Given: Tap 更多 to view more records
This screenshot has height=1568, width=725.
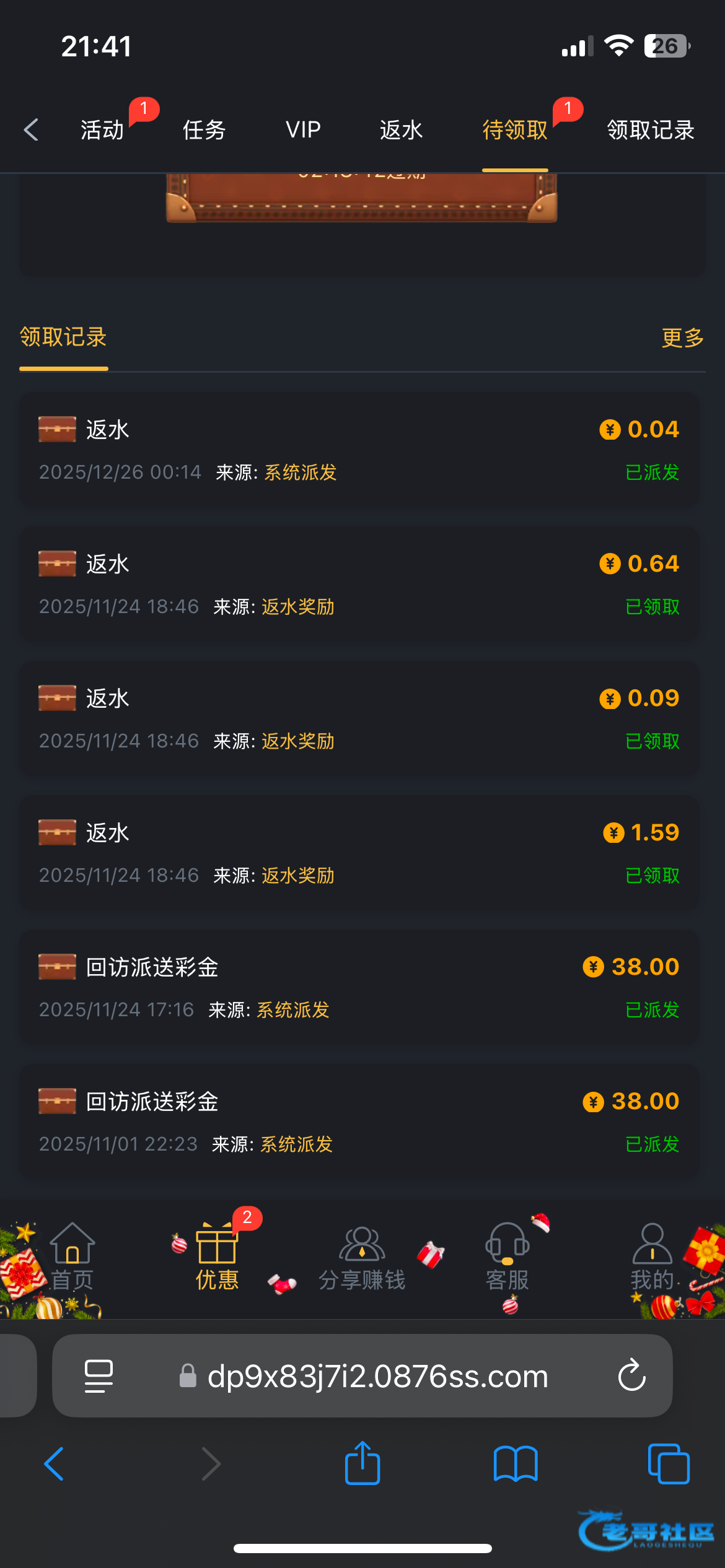Looking at the screenshot, I should coord(682,338).
